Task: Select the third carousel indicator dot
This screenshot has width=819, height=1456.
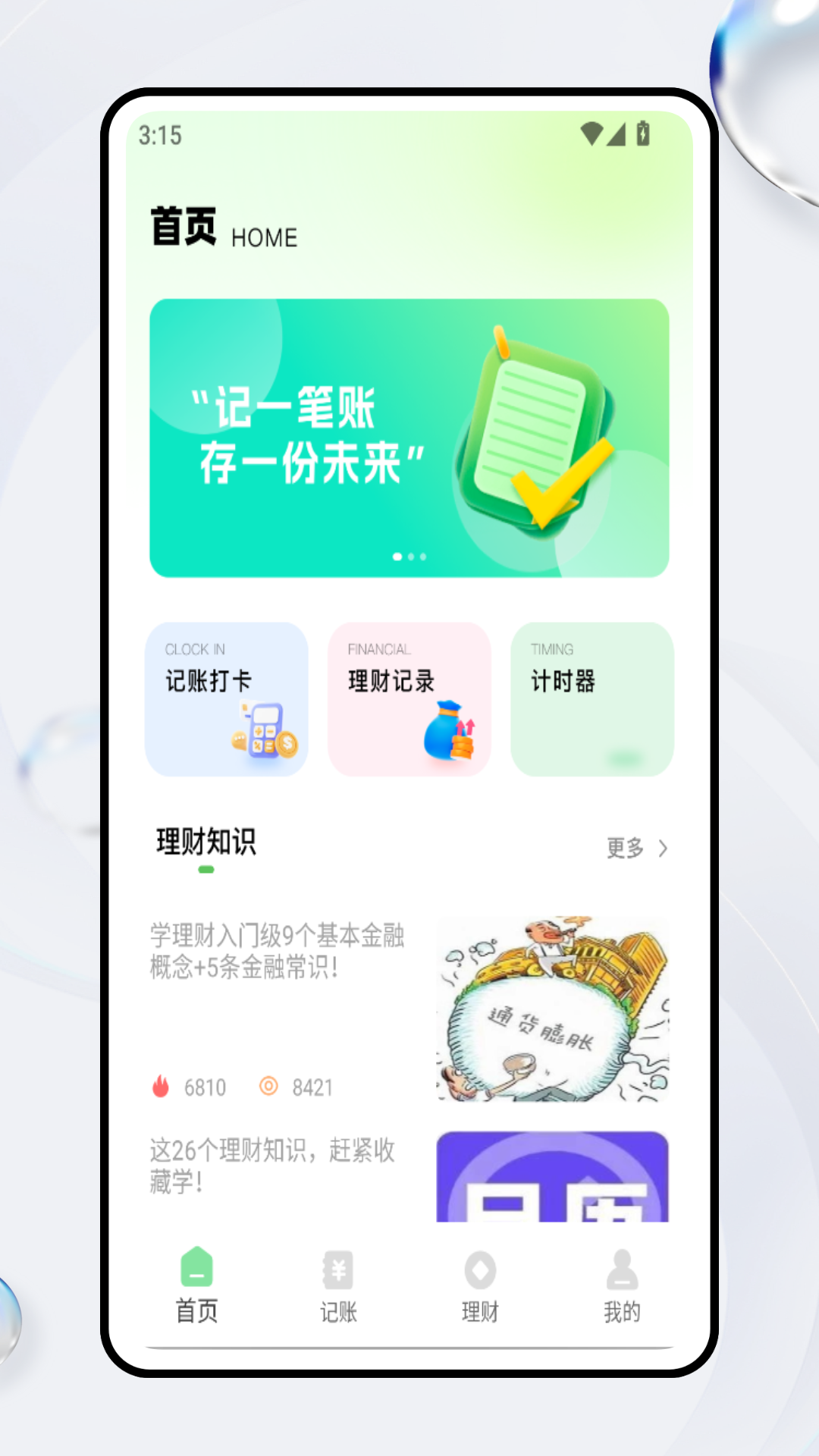Action: [x=425, y=556]
